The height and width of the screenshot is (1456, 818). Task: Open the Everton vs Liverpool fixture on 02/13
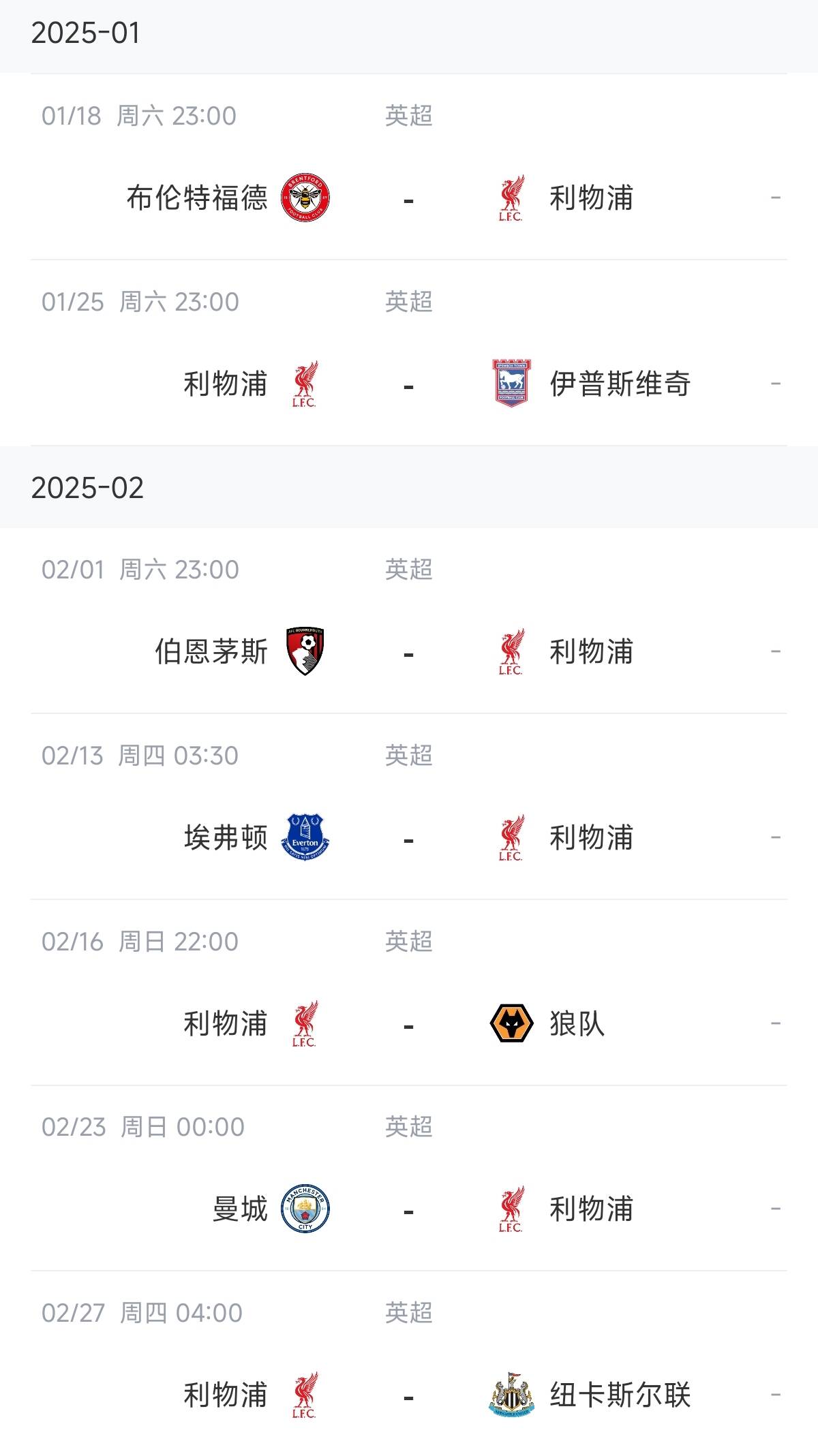(x=408, y=839)
